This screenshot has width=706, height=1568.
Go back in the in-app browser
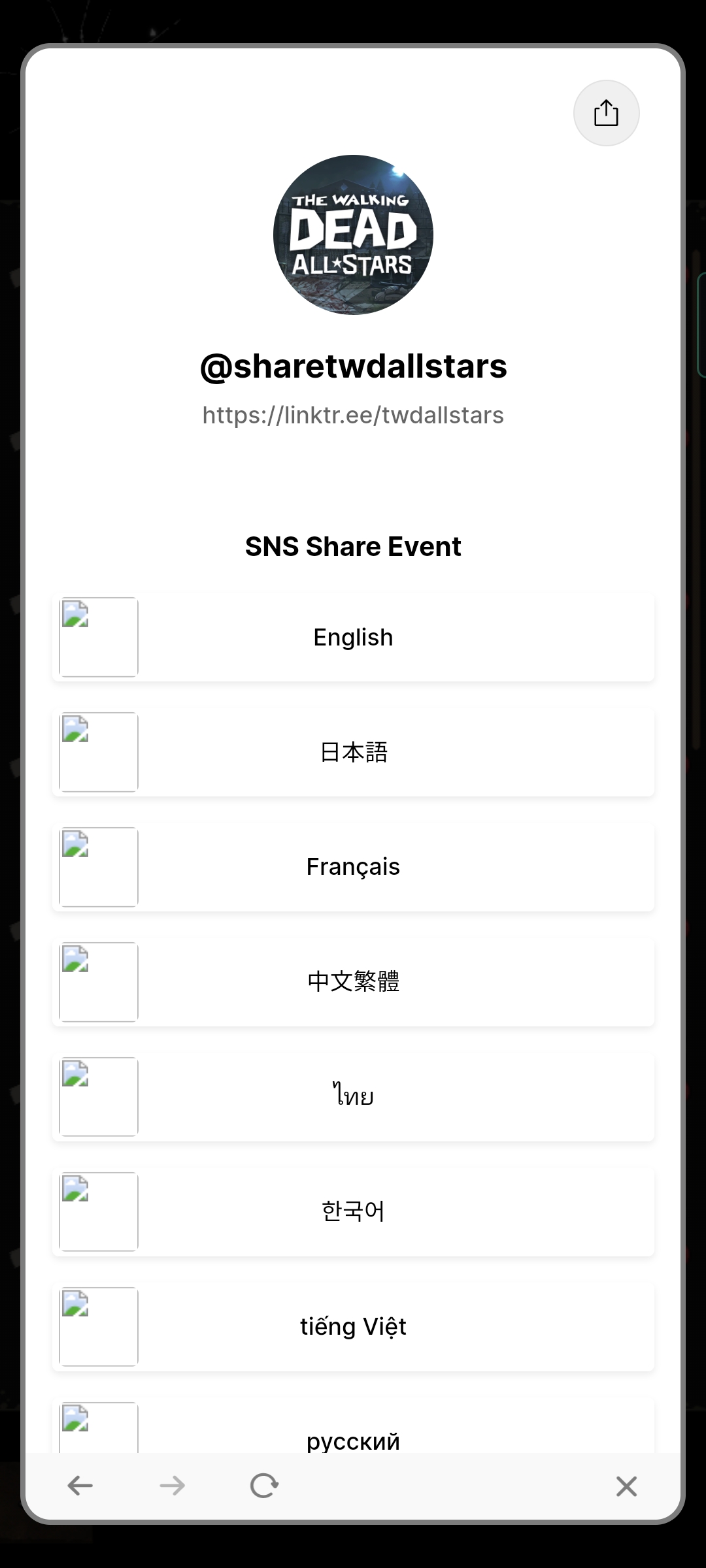(x=80, y=1486)
